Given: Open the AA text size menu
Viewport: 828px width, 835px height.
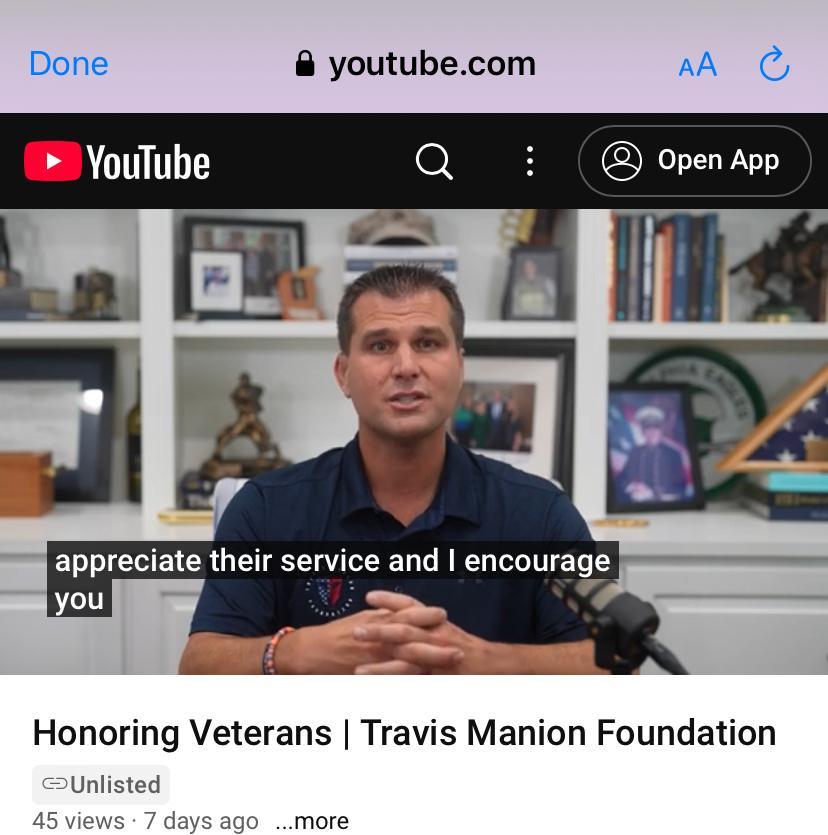Looking at the screenshot, I should coord(697,66).
